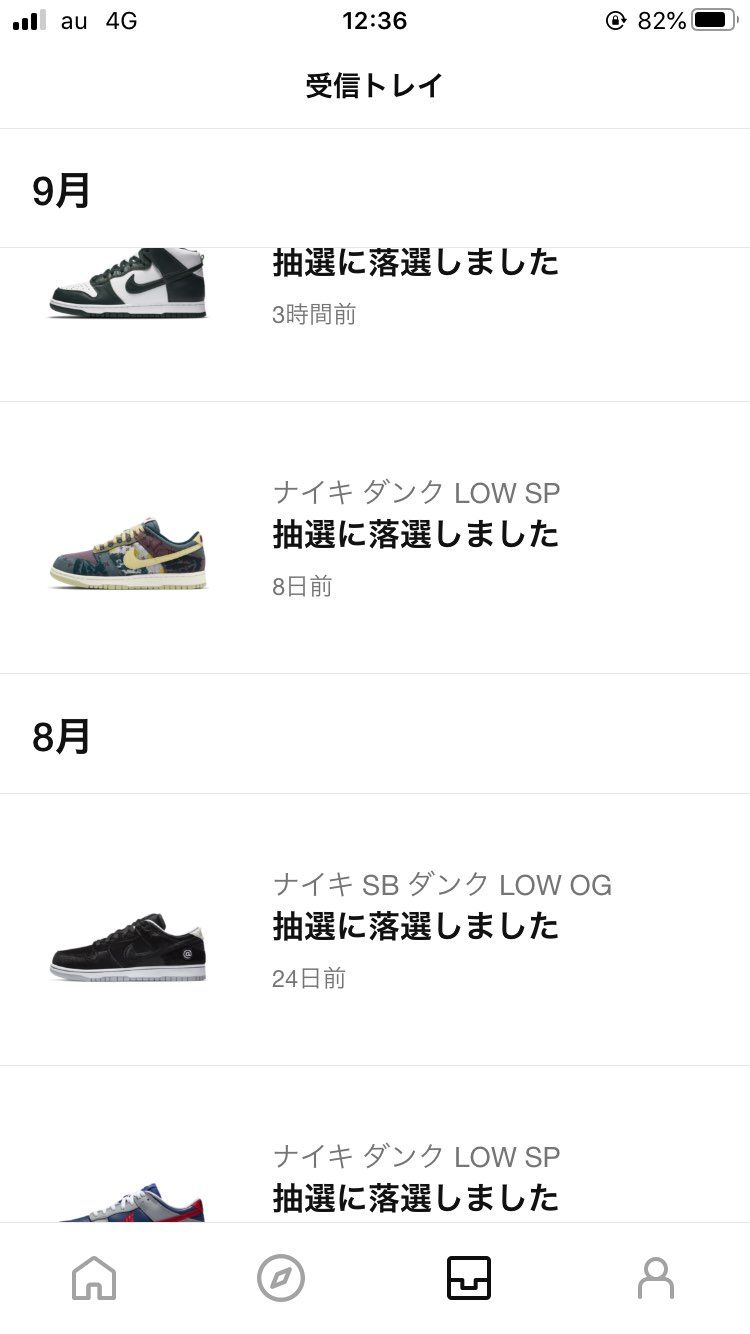Tap the Inbox tray icon in bottom navigation

[468, 1277]
